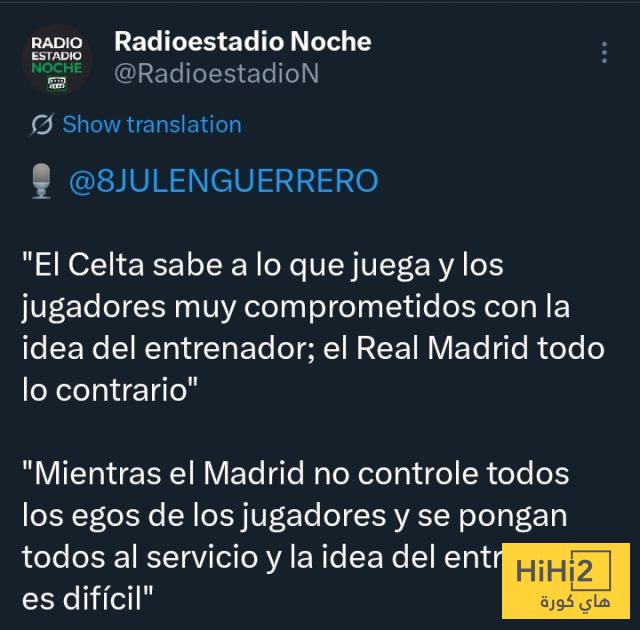Open the tweet's three-dot overflow menu
Image resolution: width=640 pixels, height=630 pixels.
[604, 53]
